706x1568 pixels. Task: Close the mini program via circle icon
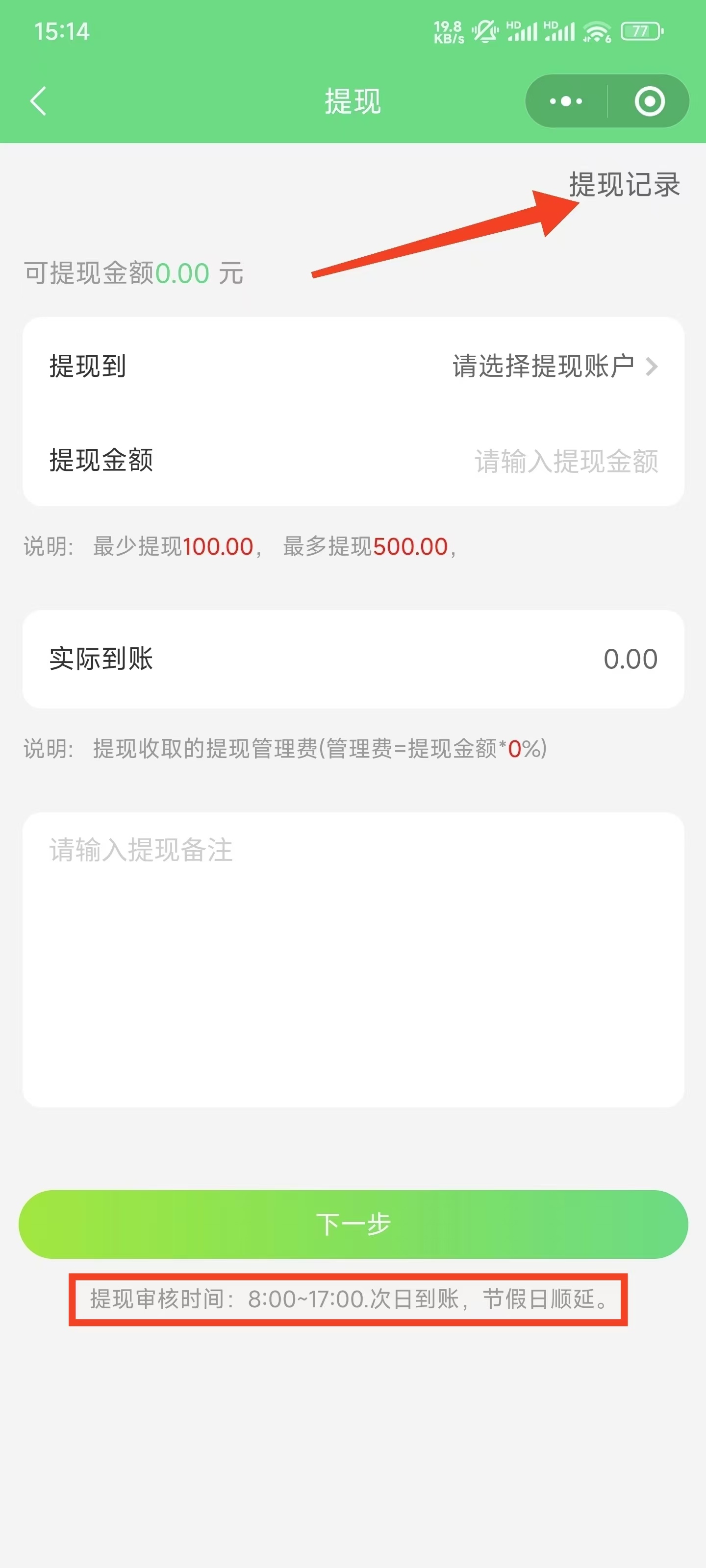(649, 101)
